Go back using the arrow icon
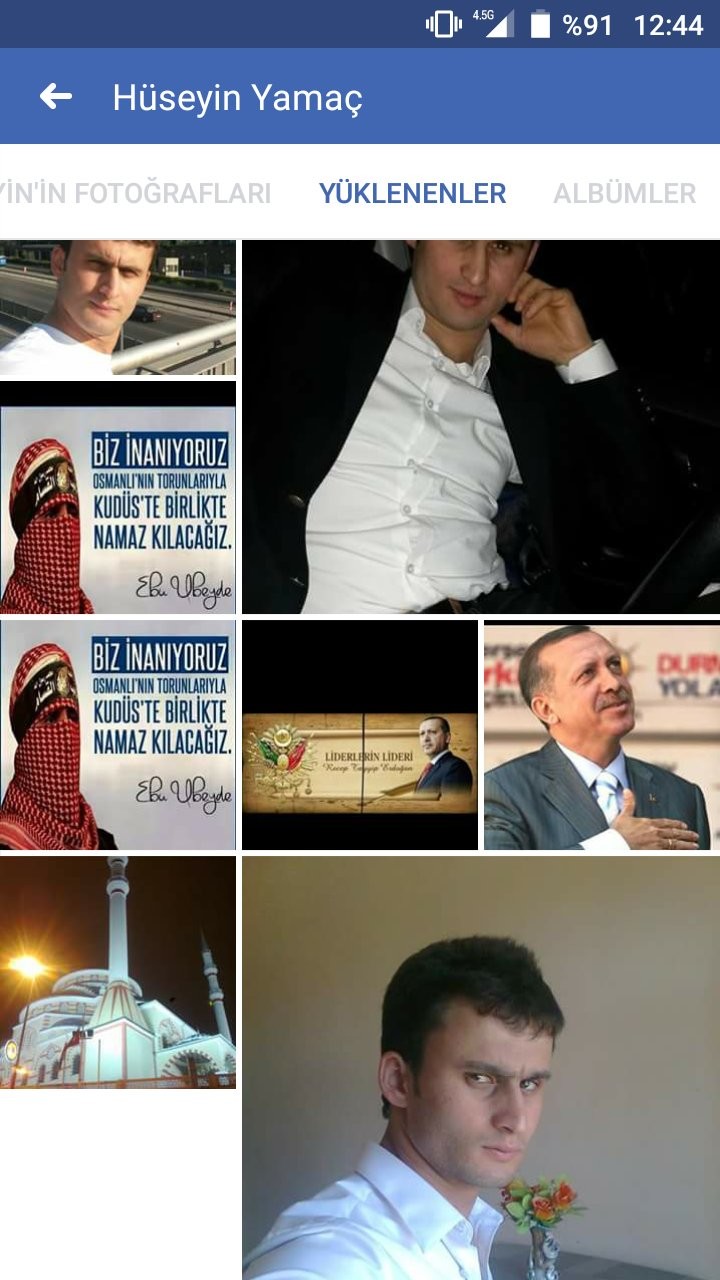The height and width of the screenshot is (1280, 720). point(56,97)
